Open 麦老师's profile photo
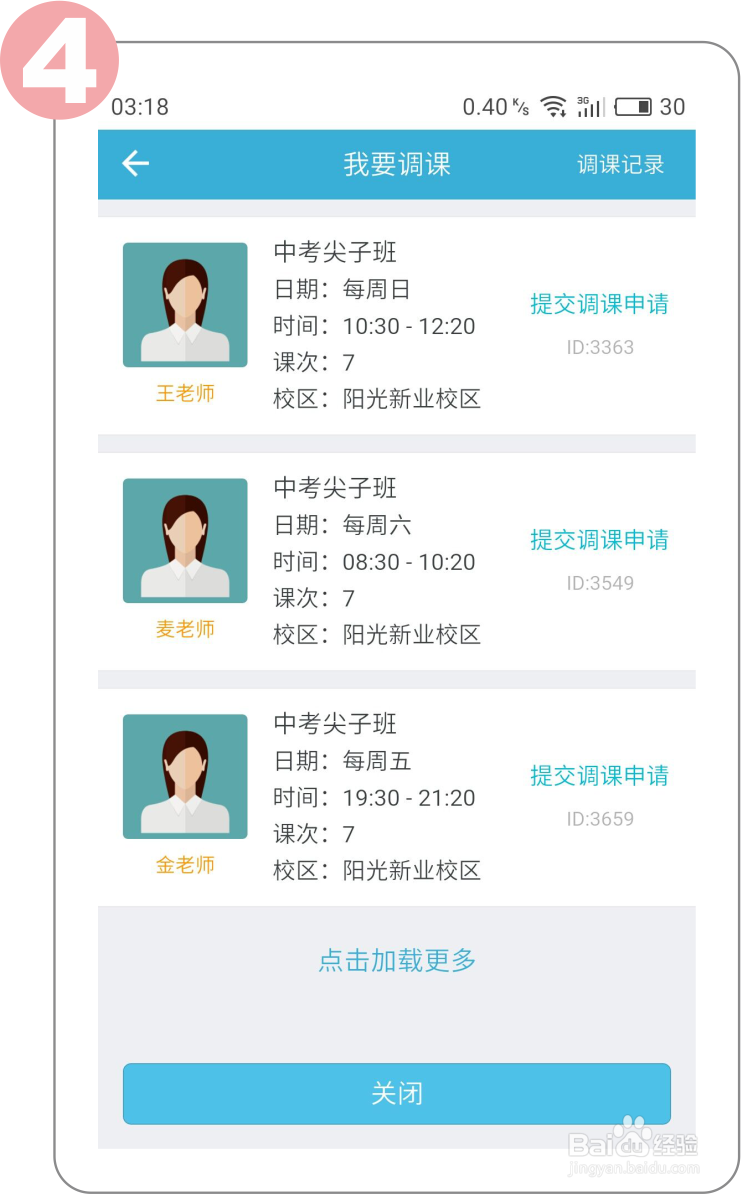This screenshot has width=741, height=1194. (x=185, y=540)
